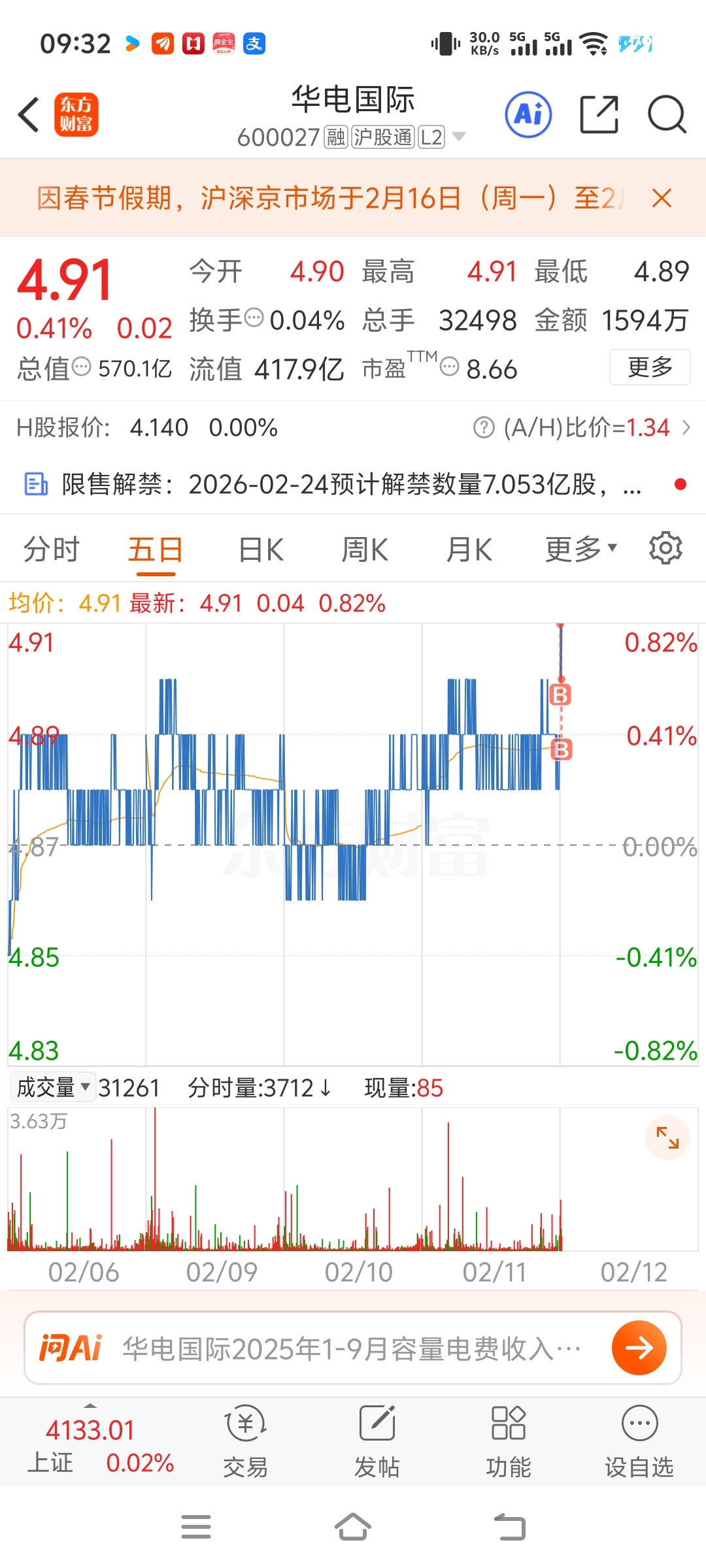Switch to the 日K daily chart tab

(260, 549)
